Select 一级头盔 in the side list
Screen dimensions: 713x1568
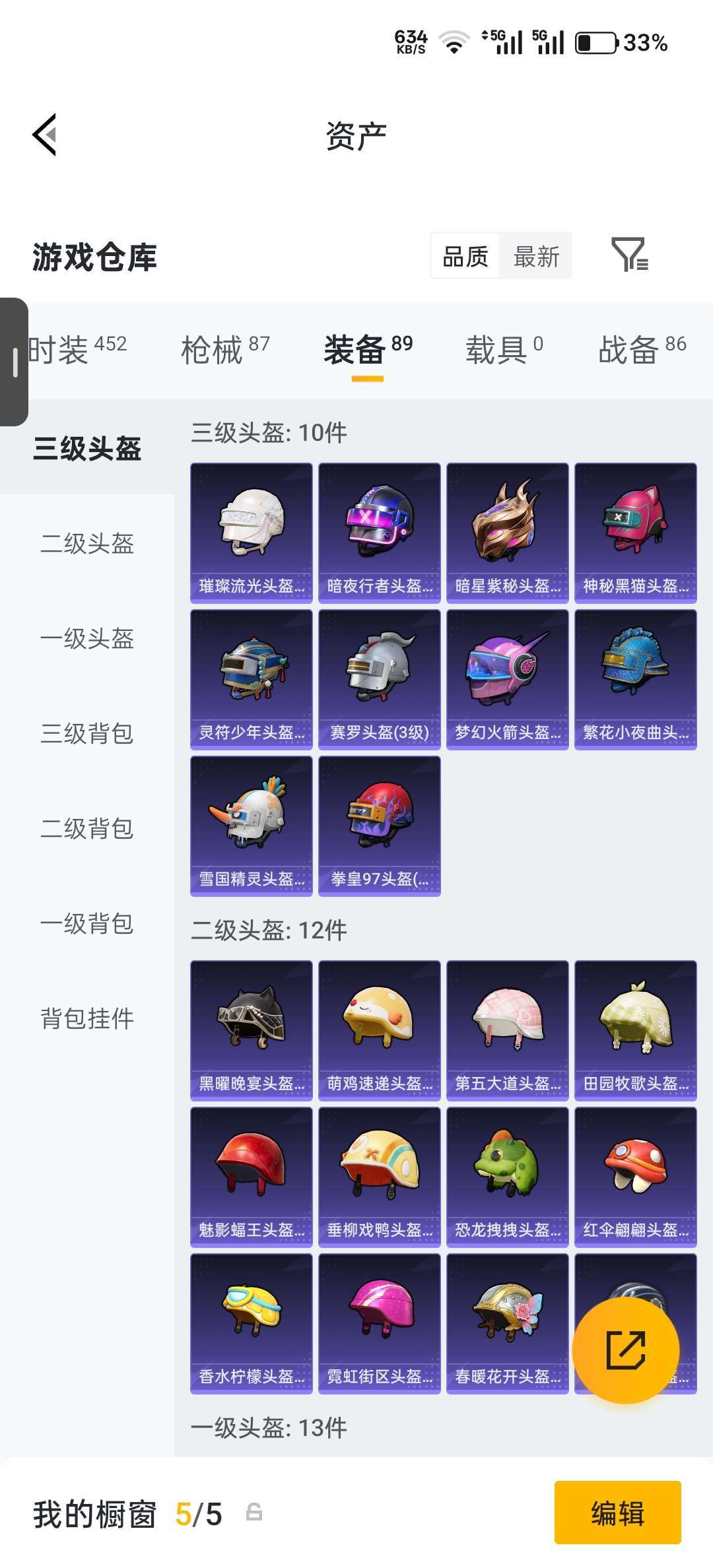[87, 639]
